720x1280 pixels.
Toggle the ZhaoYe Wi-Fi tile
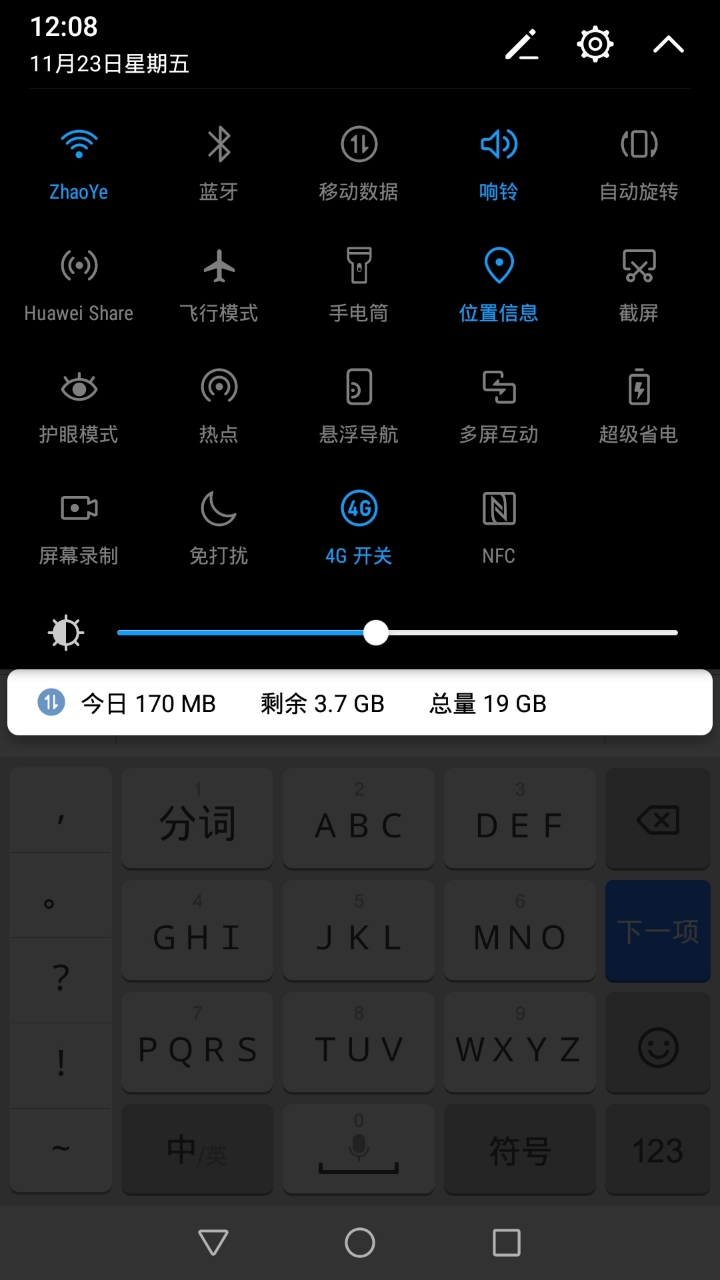click(x=78, y=164)
